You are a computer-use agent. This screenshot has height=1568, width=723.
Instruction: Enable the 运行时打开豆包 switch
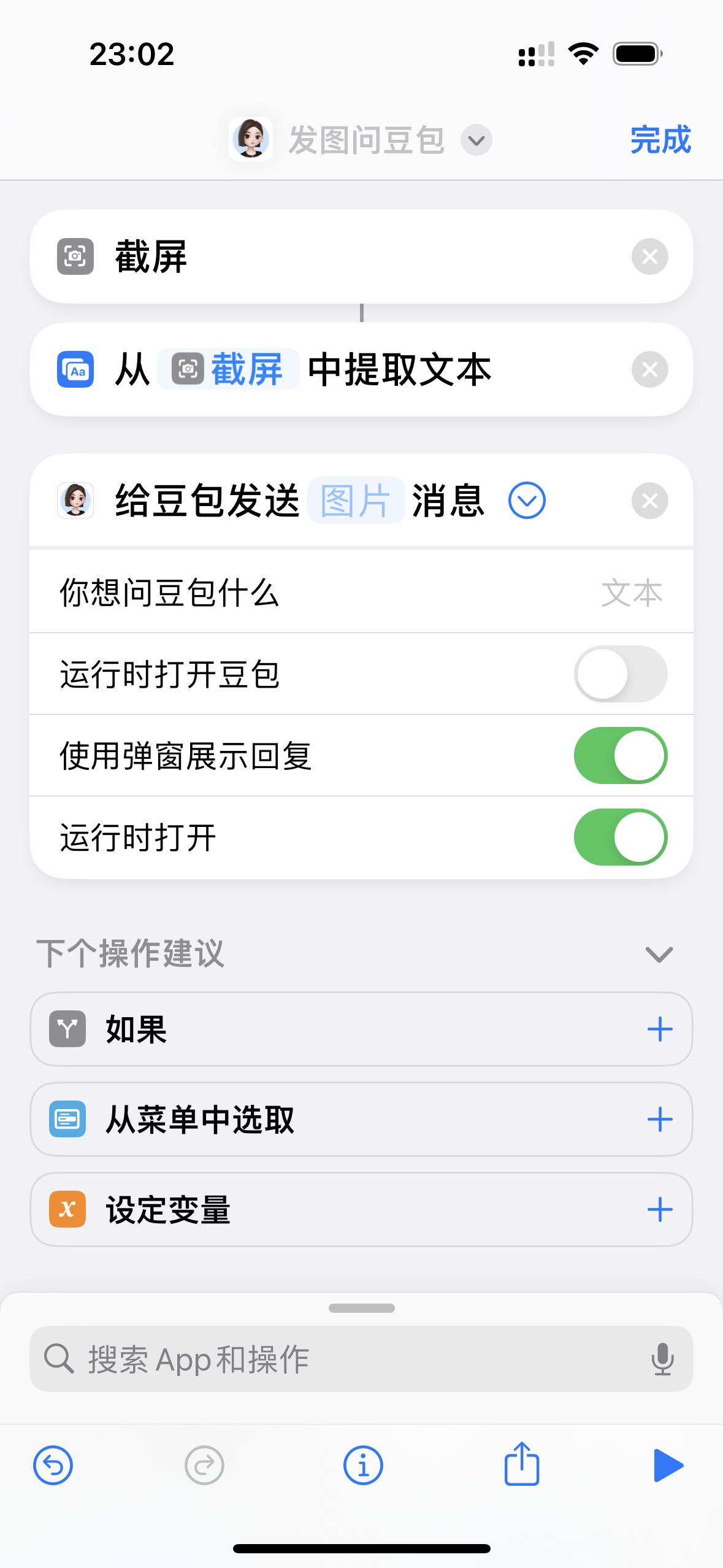pos(620,674)
